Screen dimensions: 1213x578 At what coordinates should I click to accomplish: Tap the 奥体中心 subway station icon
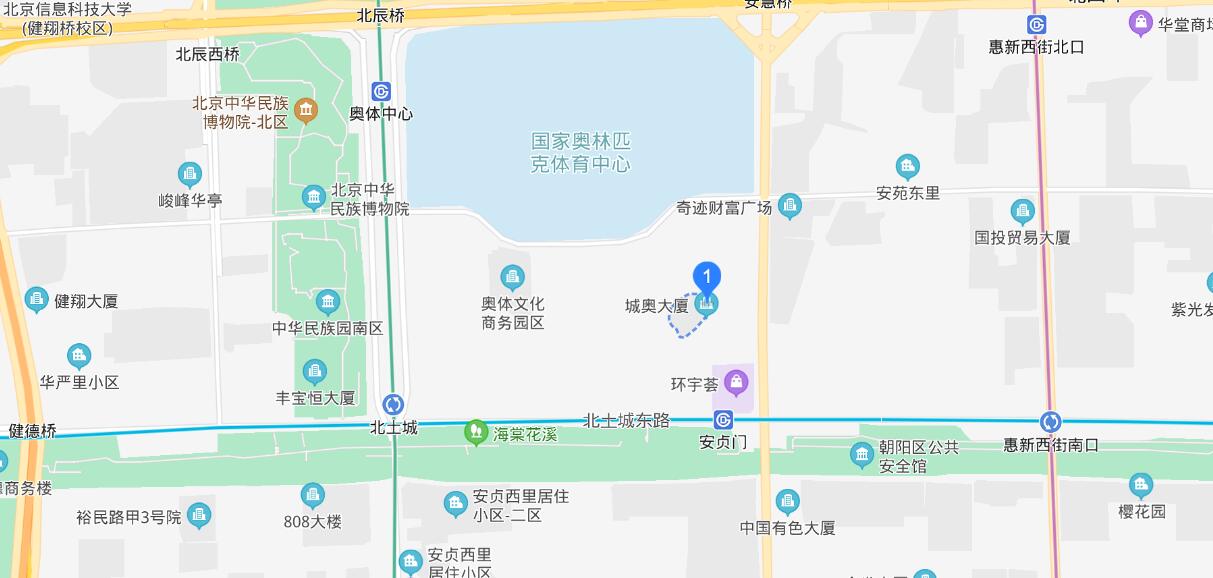point(381,92)
